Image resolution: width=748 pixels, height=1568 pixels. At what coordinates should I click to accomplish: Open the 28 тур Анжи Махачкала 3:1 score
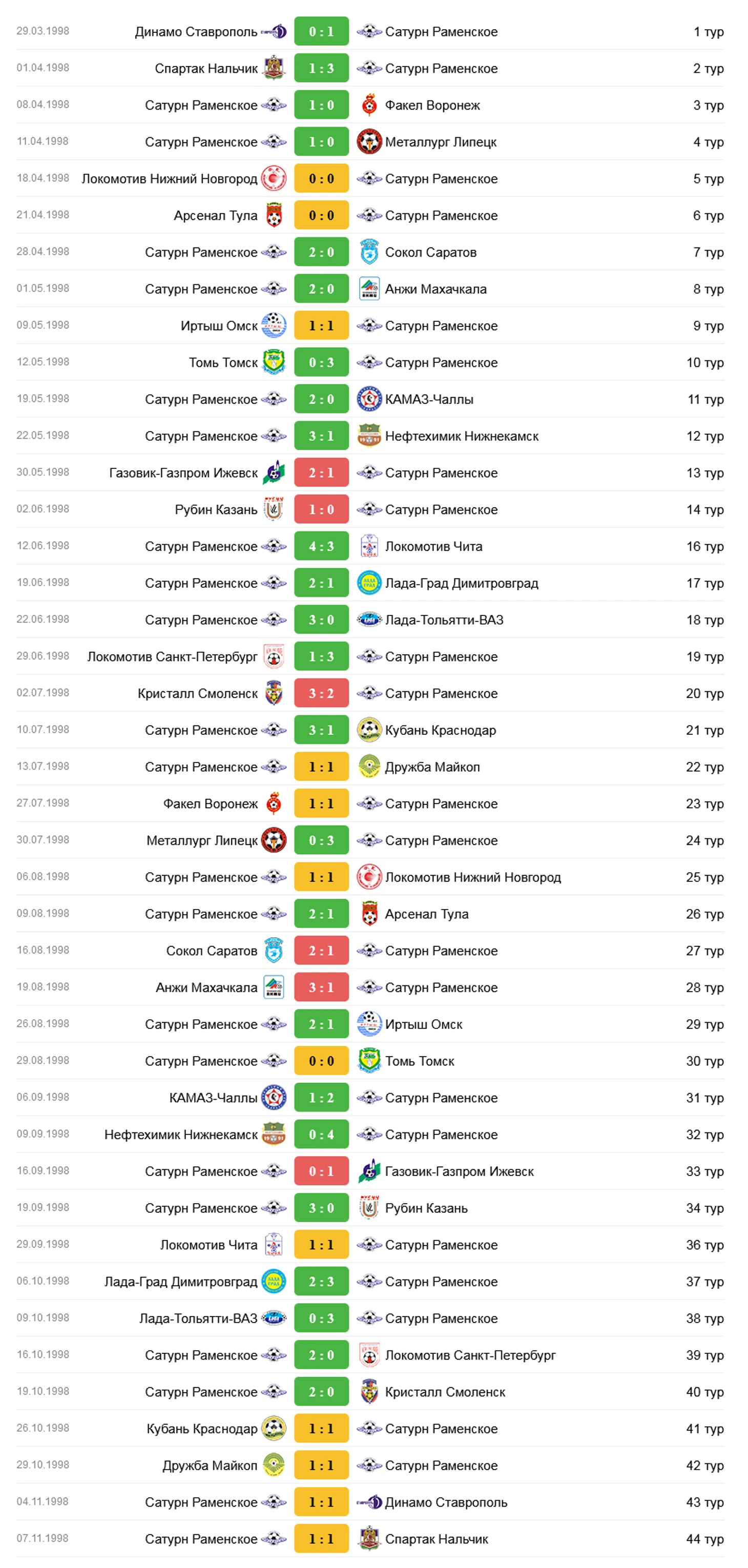[321, 987]
